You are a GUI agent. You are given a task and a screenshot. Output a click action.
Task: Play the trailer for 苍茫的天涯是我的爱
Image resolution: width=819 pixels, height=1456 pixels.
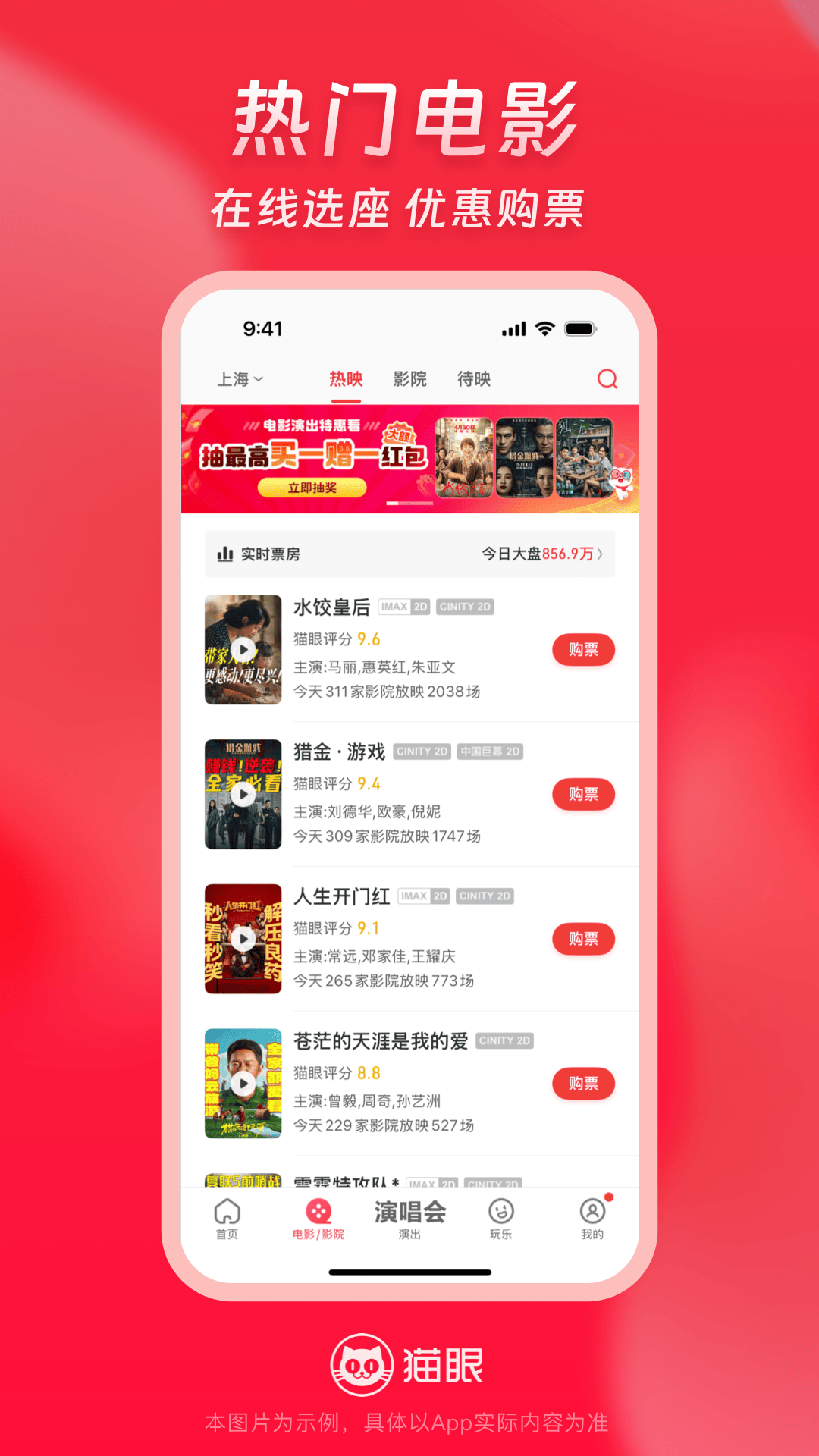click(x=243, y=1083)
